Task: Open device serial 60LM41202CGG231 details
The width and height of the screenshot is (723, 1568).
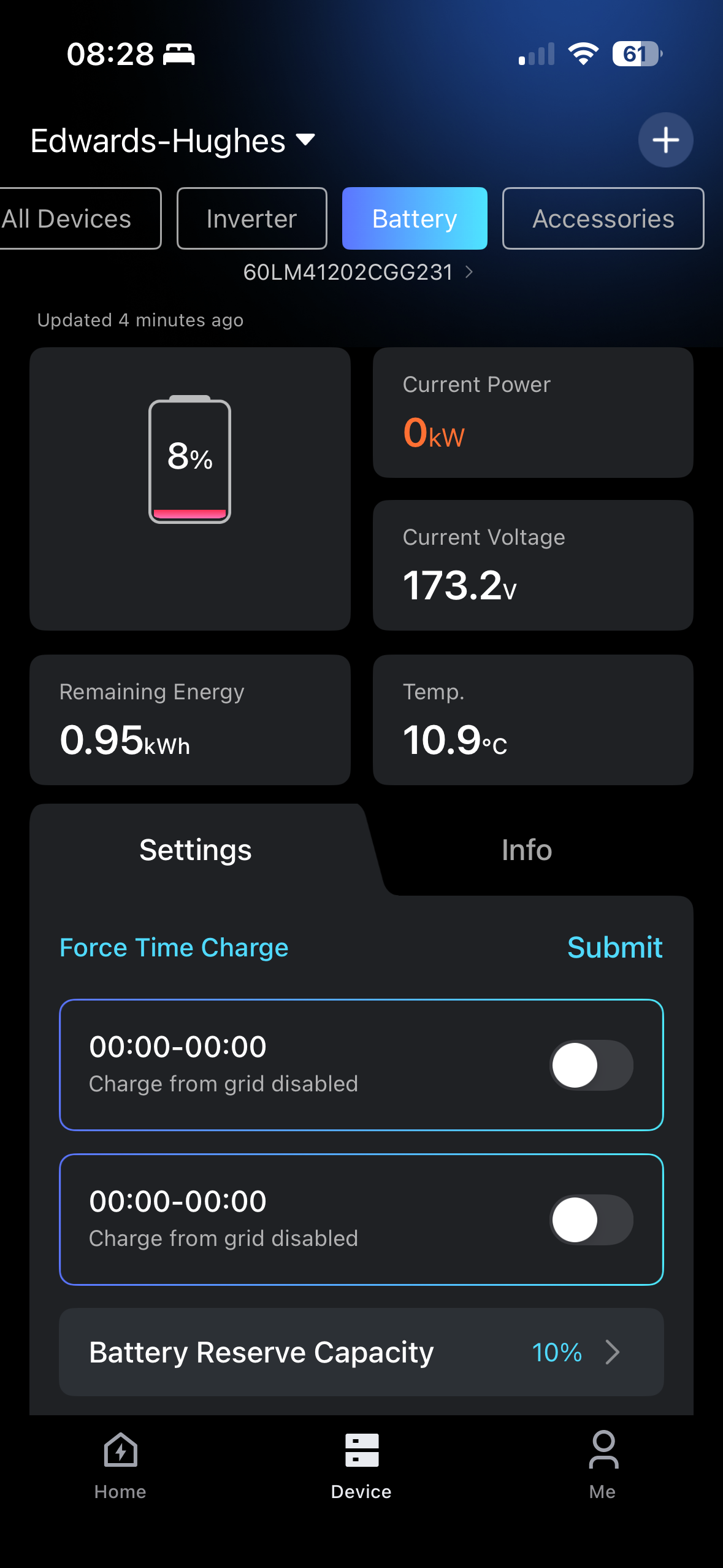Action: [x=358, y=272]
